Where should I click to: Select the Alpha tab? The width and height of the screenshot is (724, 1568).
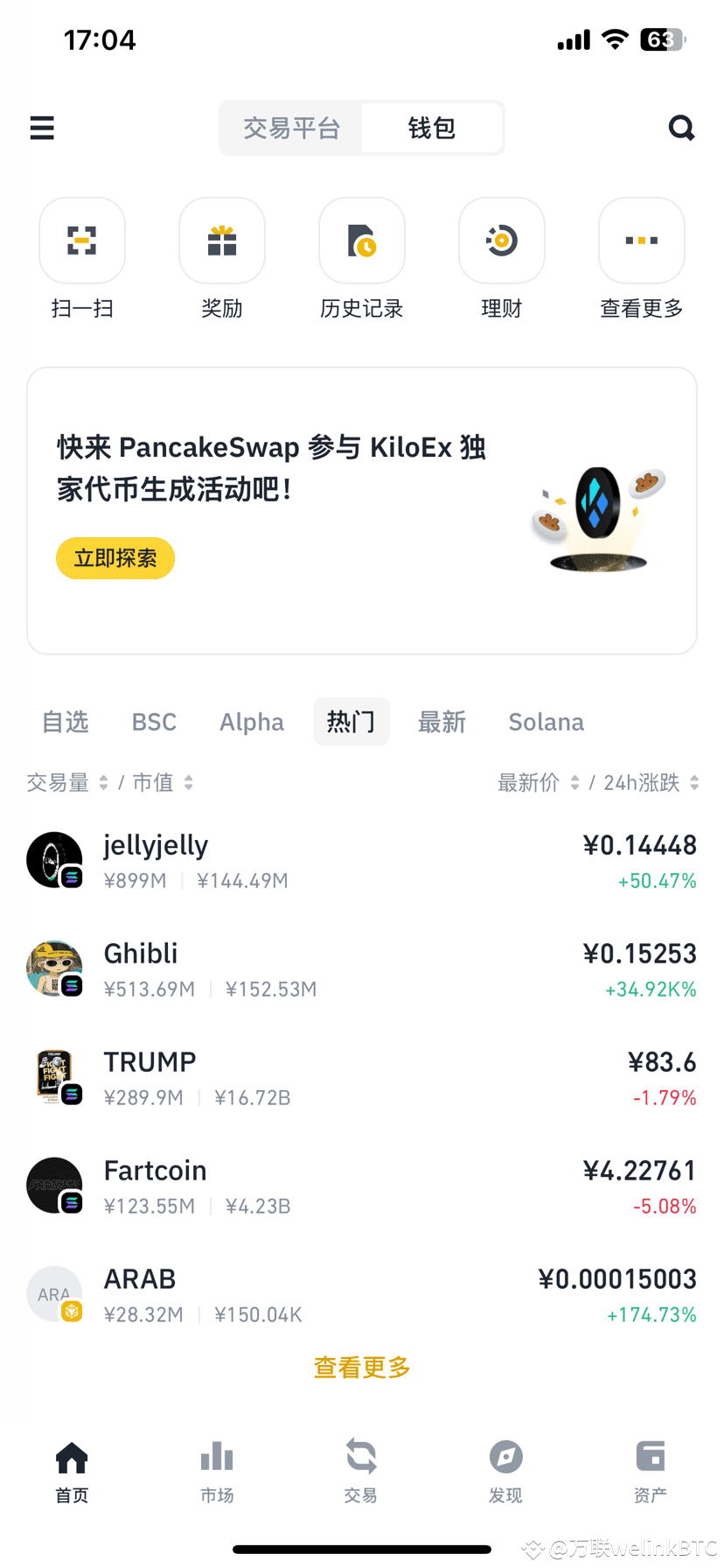[x=252, y=722]
